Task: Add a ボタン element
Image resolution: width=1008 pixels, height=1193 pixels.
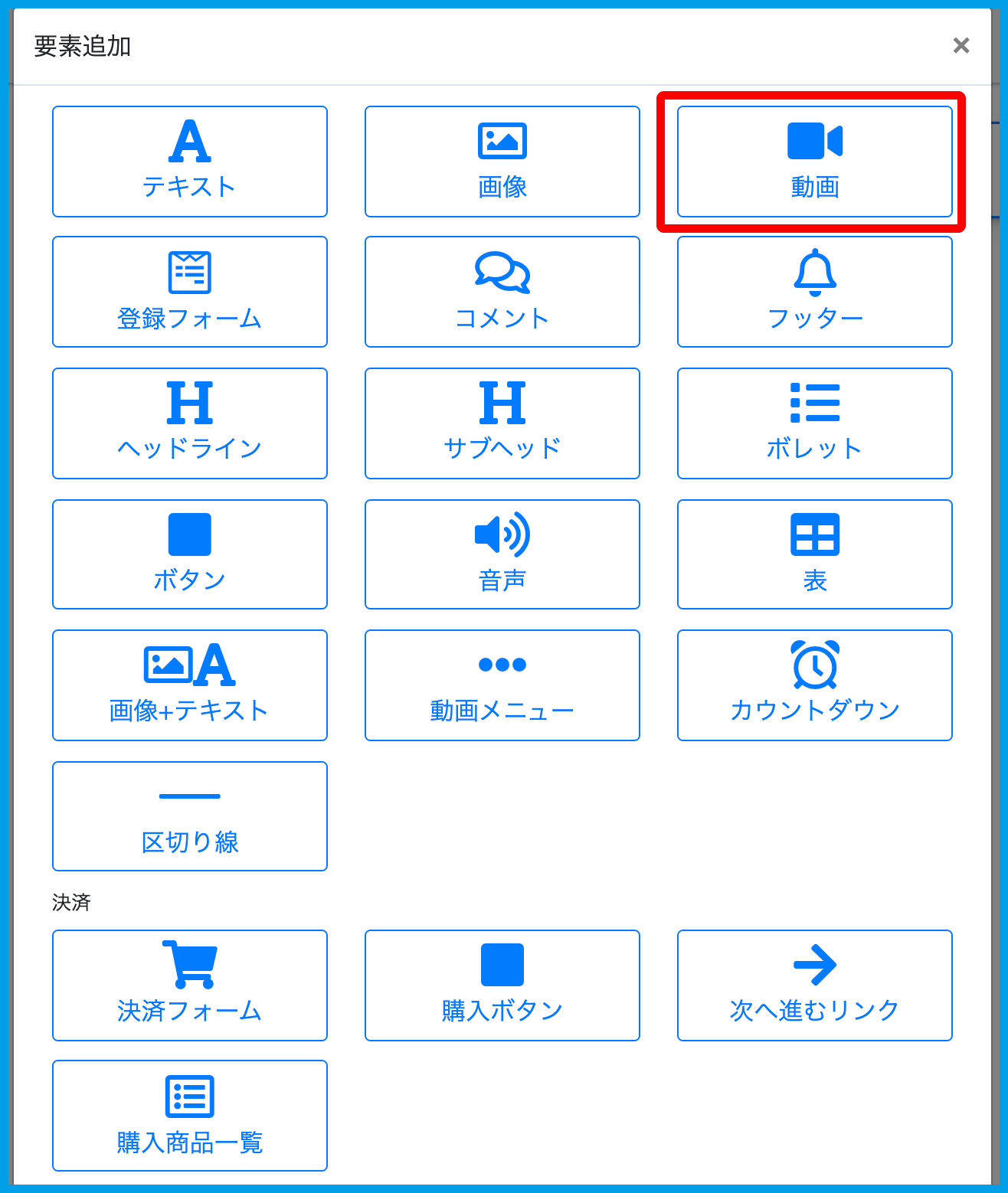Action: [x=190, y=554]
